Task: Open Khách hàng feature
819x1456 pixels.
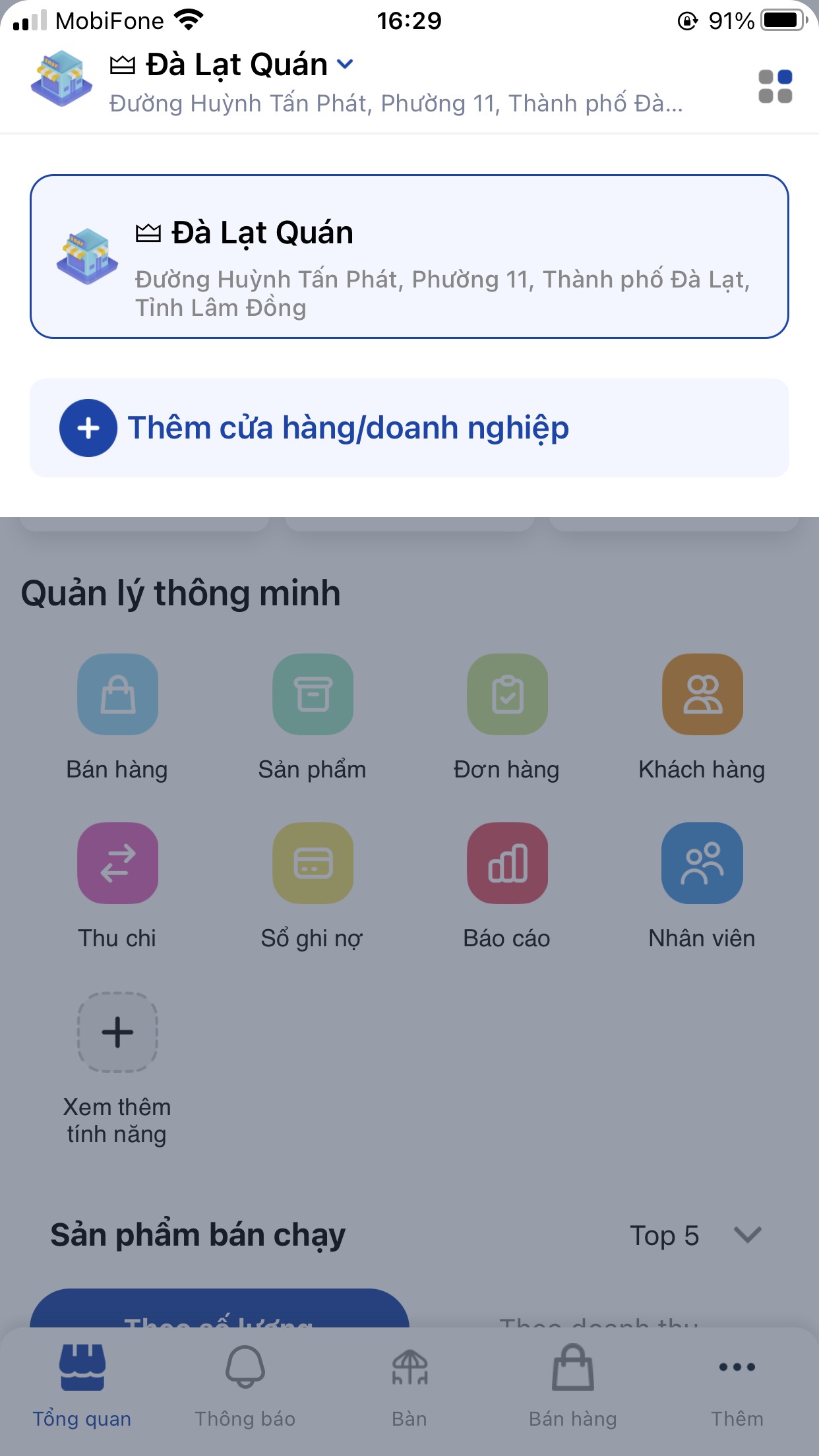Action: (x=702, y=695)
